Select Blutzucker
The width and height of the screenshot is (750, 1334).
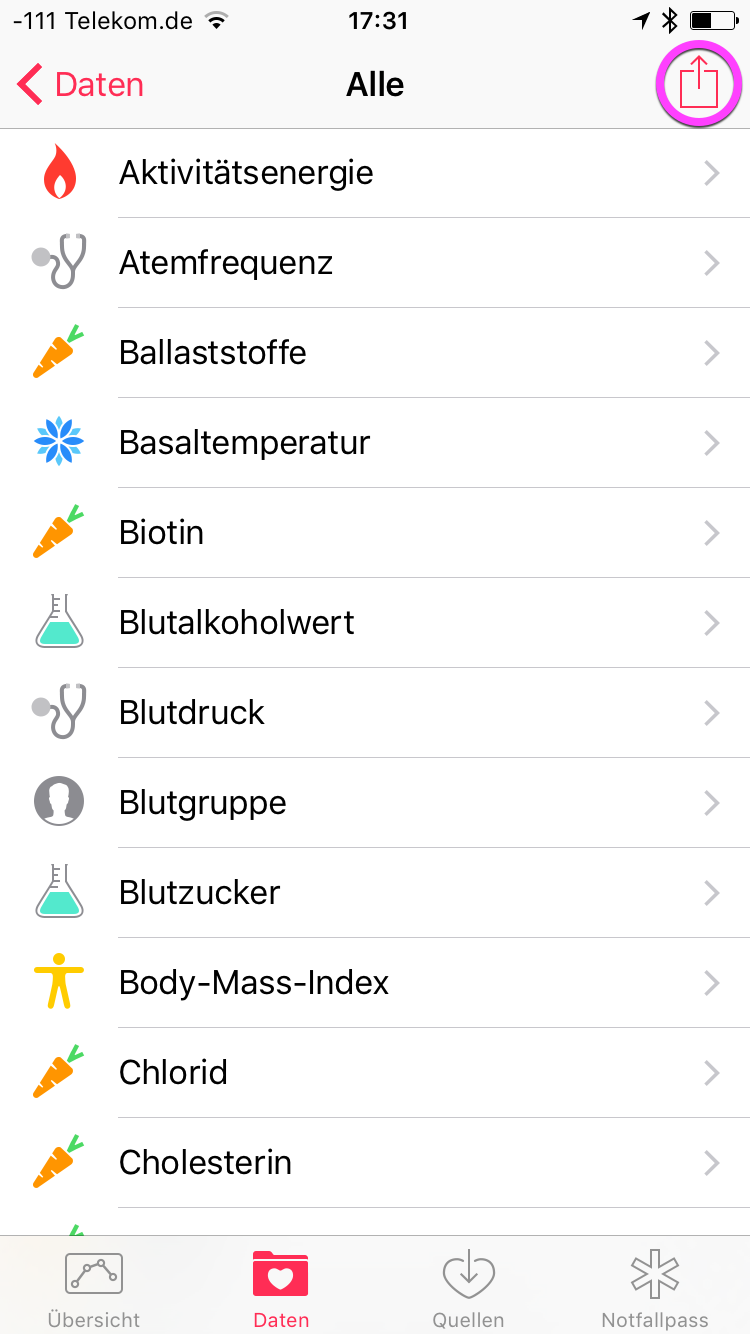pos(375,893)
